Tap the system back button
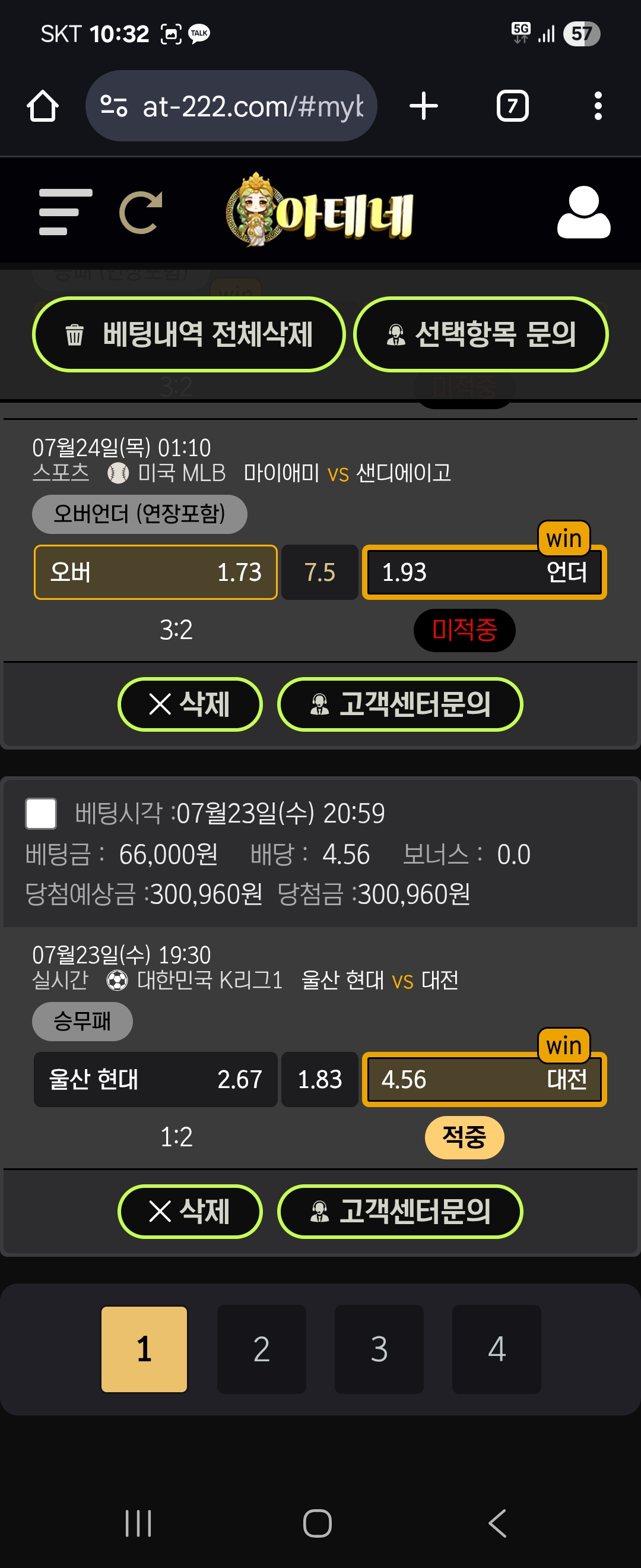 click(x=497, y=1523)
